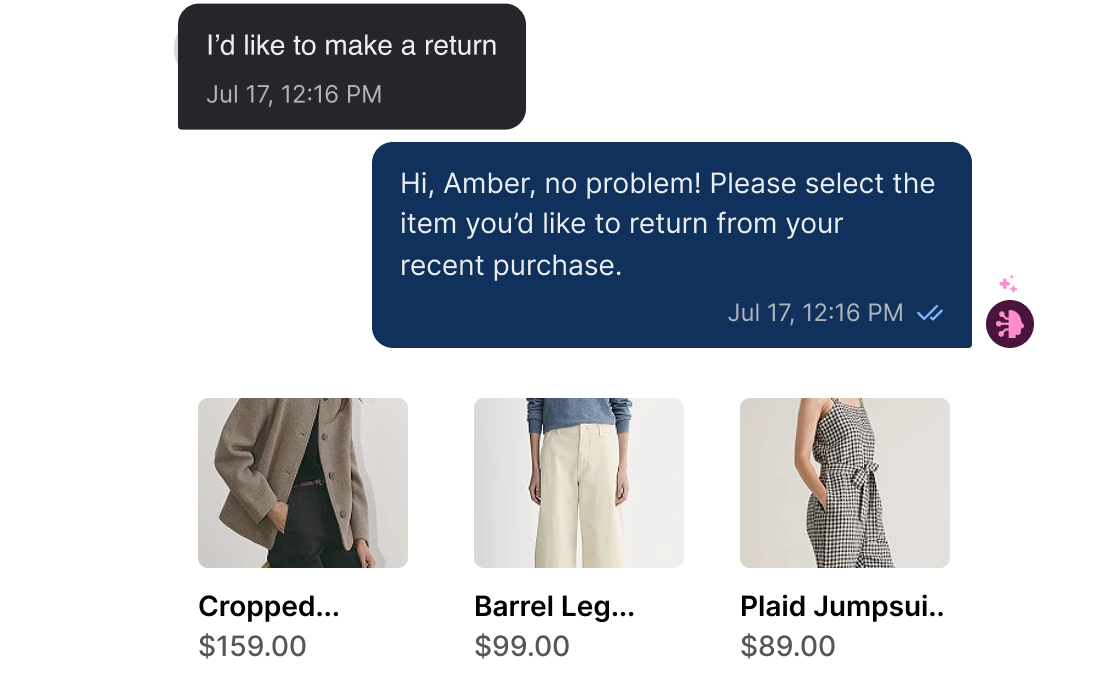Viewport: 1100px width, 694px height.
Task: Select the Cropped jacket card for return
Action: coord(302,527)
